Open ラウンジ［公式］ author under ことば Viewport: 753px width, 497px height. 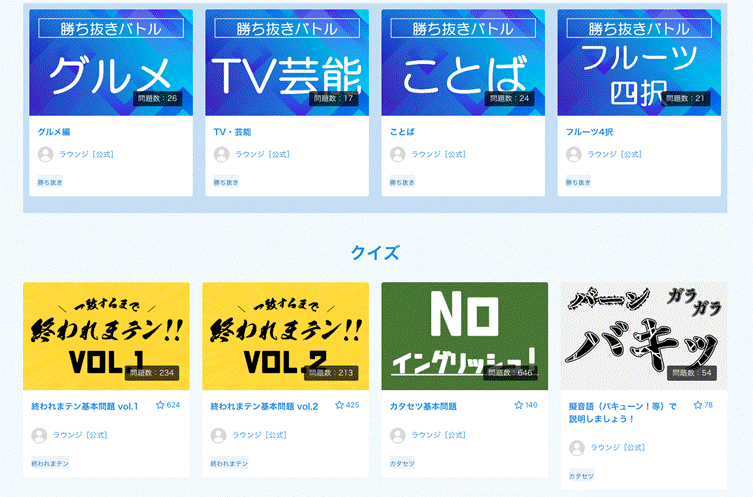pos(438,154)
